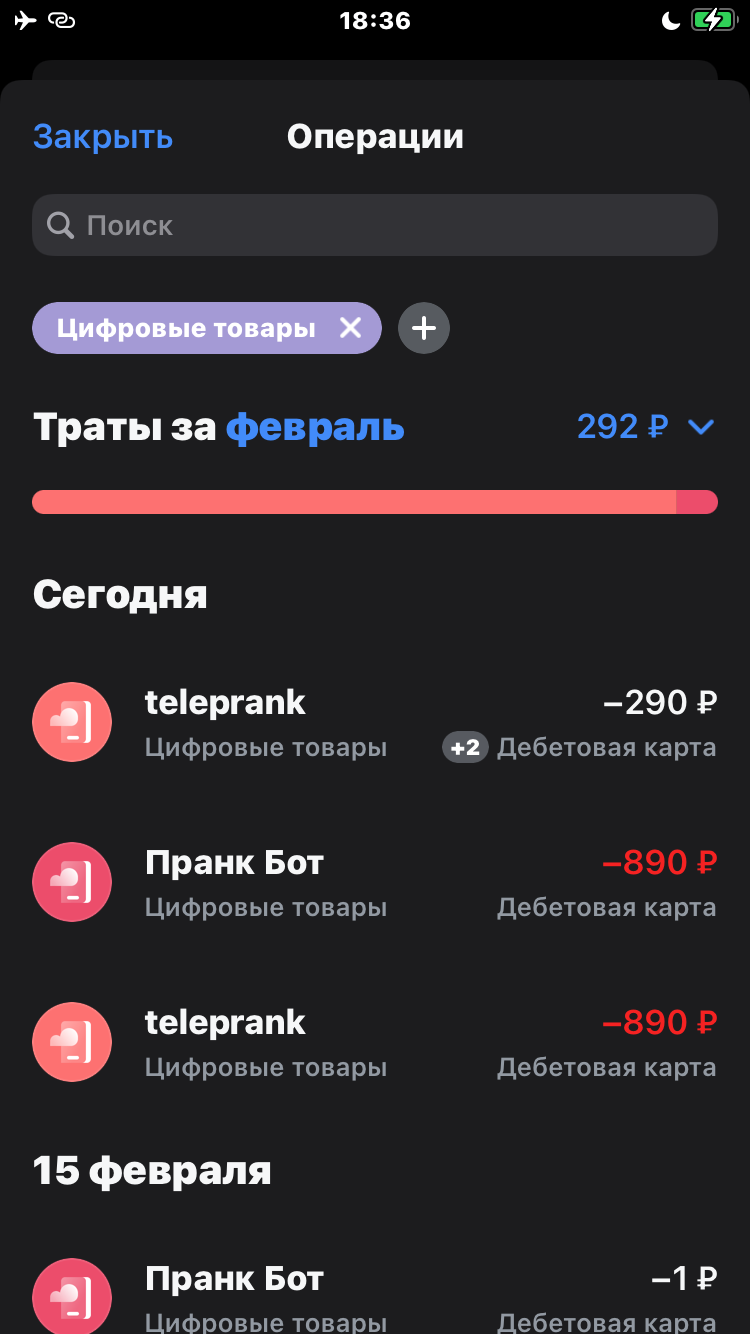Open Пранк Бот transaction for −1 ₽
750x1334 pixels.
[x=375, y=1297]
